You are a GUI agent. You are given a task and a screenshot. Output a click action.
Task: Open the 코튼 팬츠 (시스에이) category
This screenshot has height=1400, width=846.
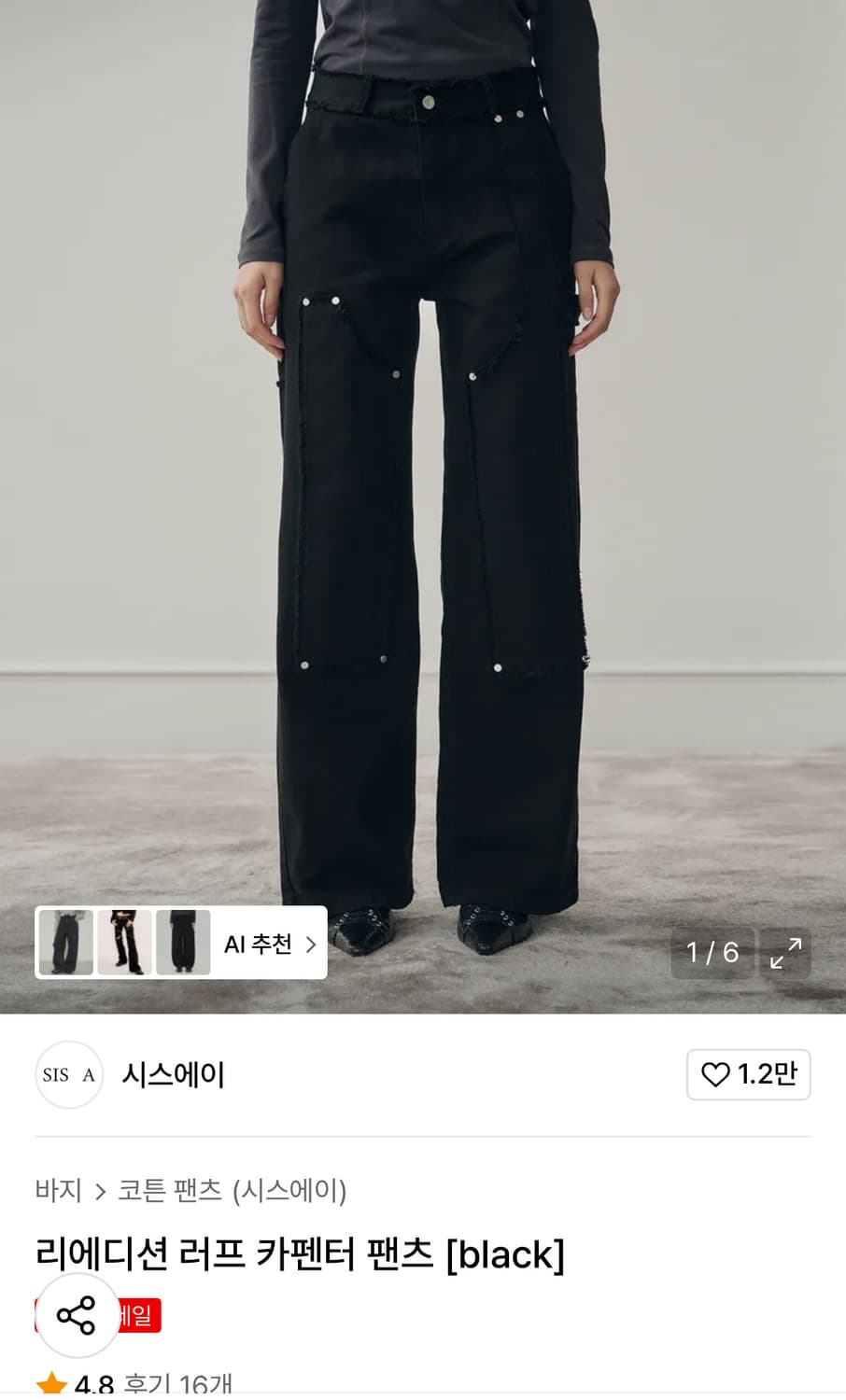[x=233, y=1190]
